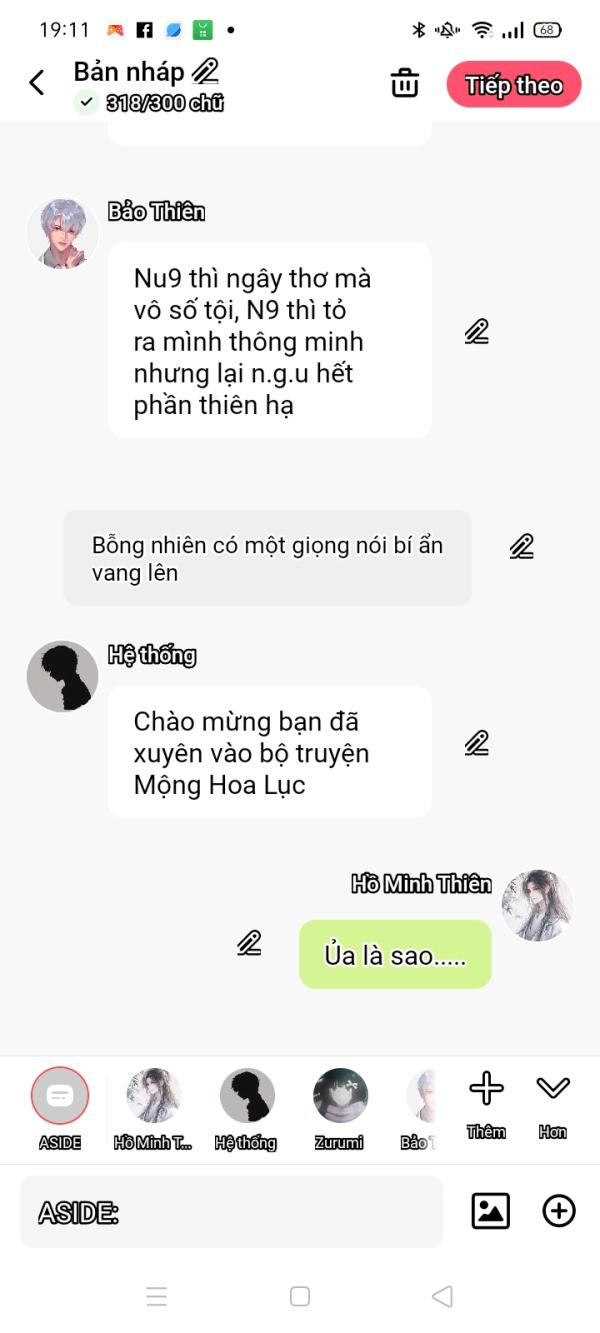Viewport: 600px width, 1333px height.
Task: Delete this draft with the trash icon
Action: [x=404, y=84]
